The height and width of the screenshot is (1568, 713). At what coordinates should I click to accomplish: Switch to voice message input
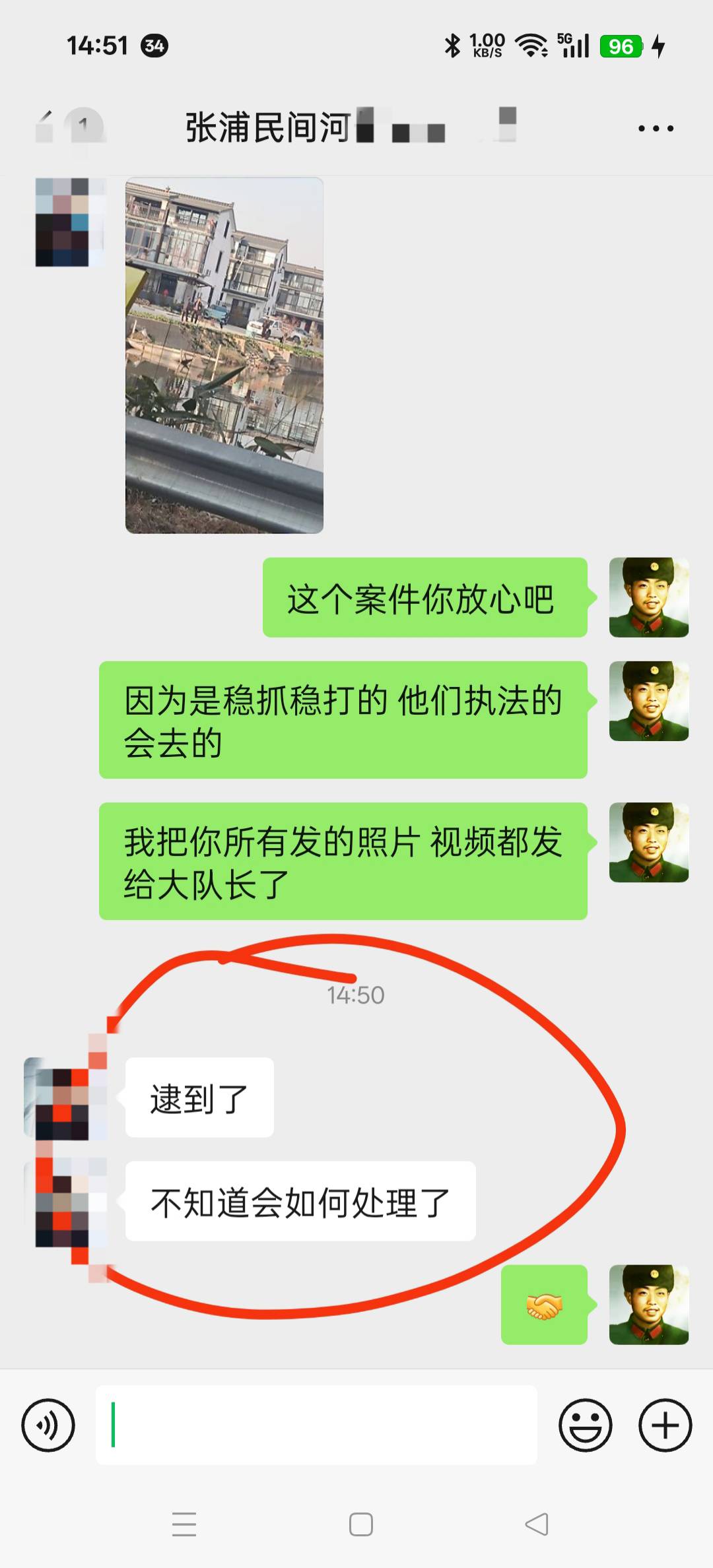[x=48, y=1425]
